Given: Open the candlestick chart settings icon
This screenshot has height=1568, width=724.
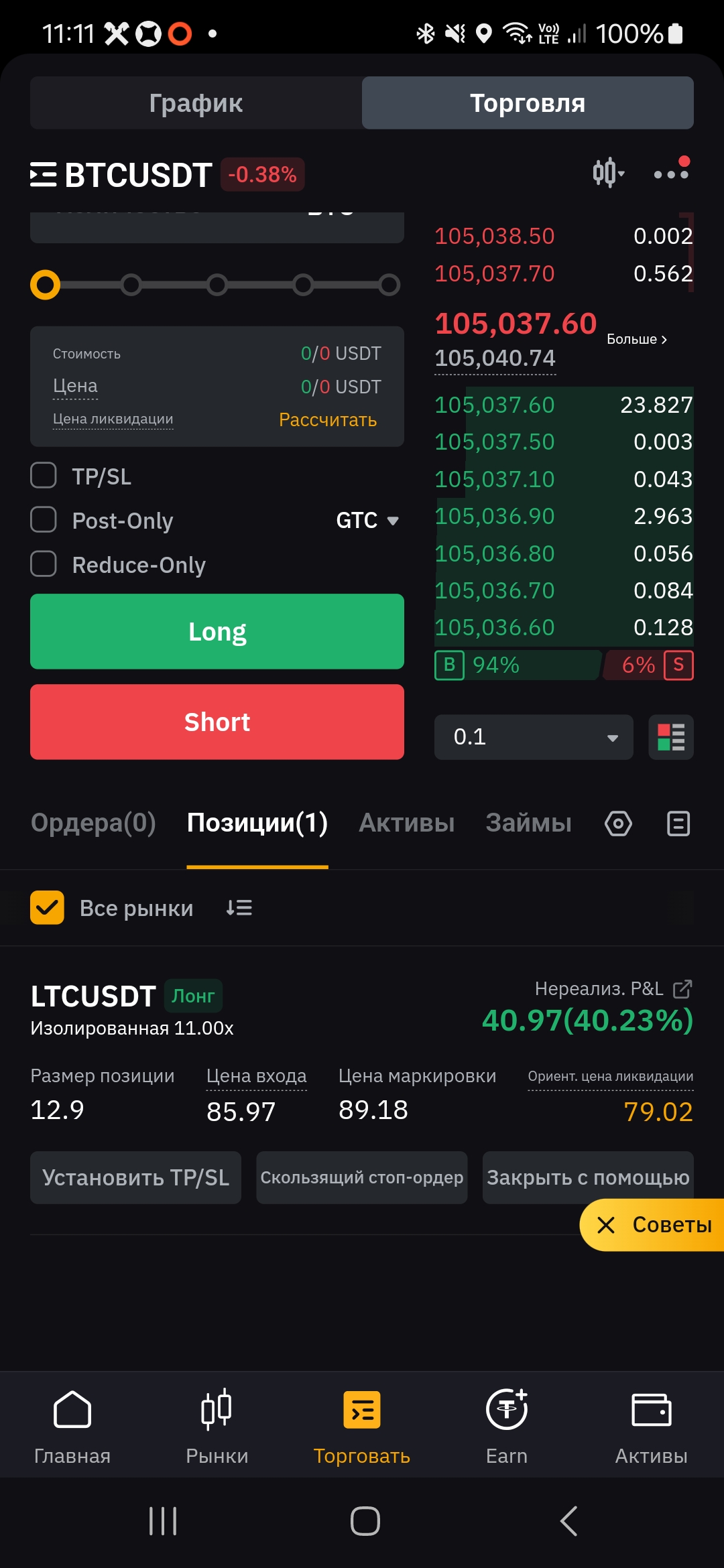Looking at the screenshot, I should click(608, 173).
